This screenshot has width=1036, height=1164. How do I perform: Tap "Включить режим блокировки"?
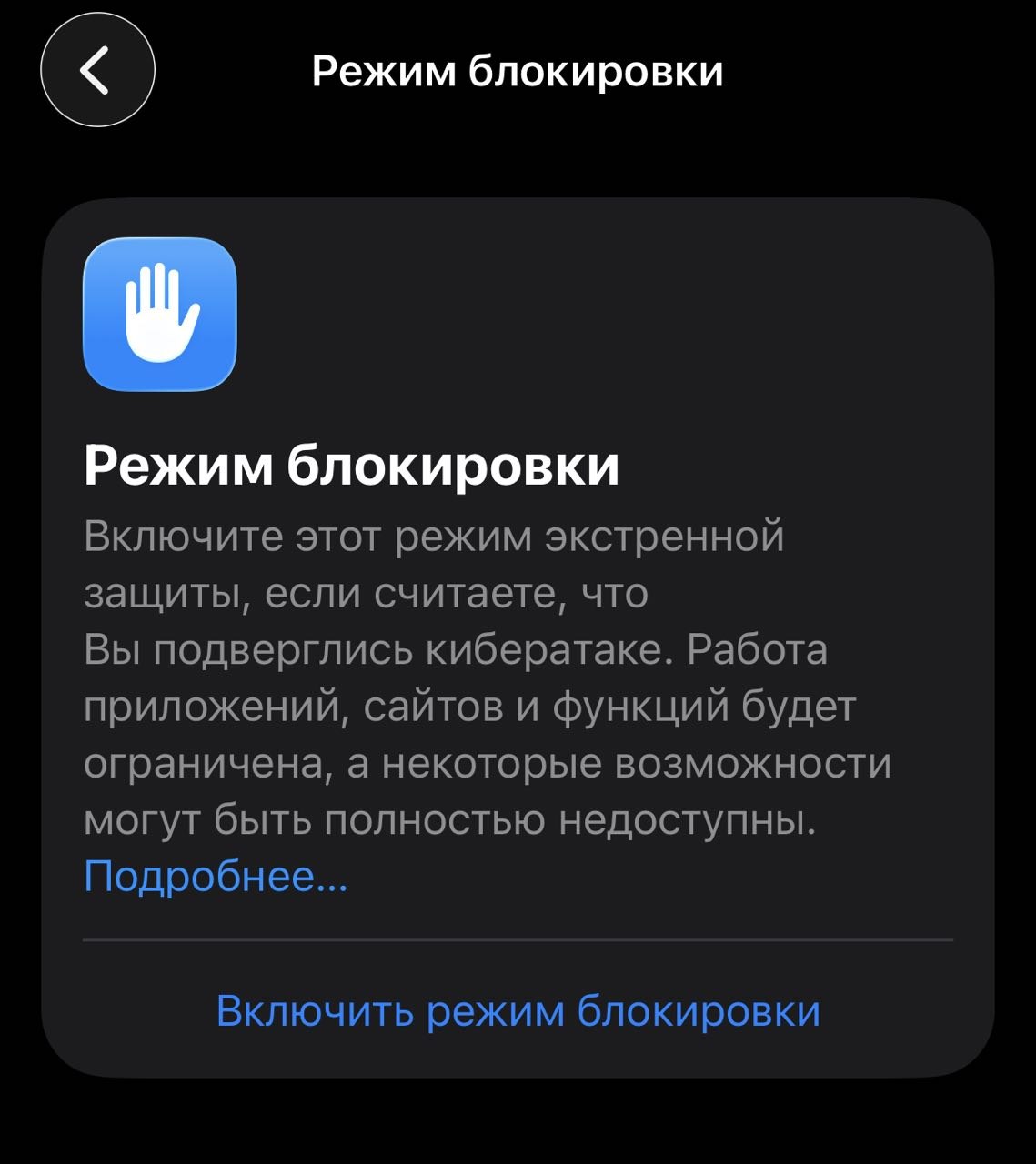coord(518,1010)
